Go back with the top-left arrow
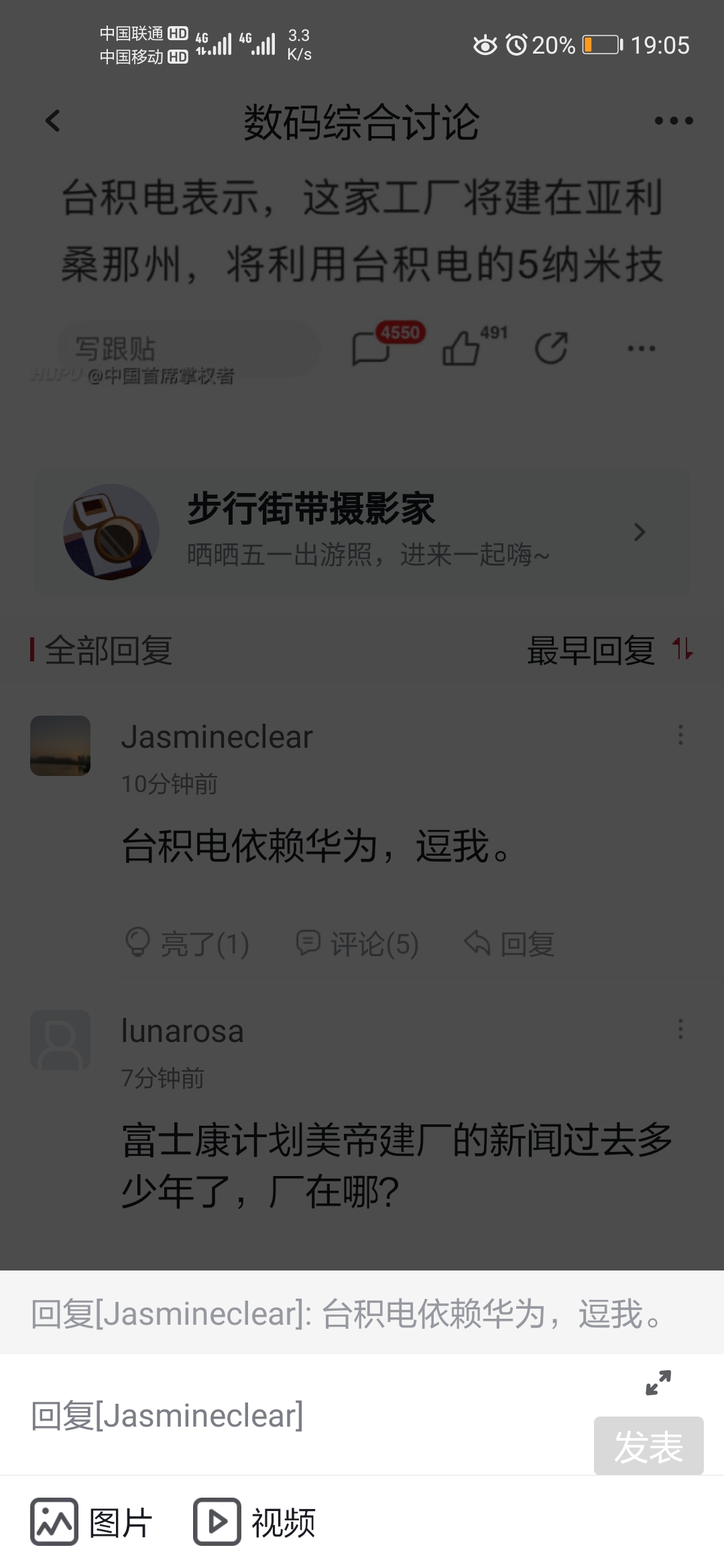Image resolution: width=724 pixels, height=1568 pixels. click(x=52, y=121)
